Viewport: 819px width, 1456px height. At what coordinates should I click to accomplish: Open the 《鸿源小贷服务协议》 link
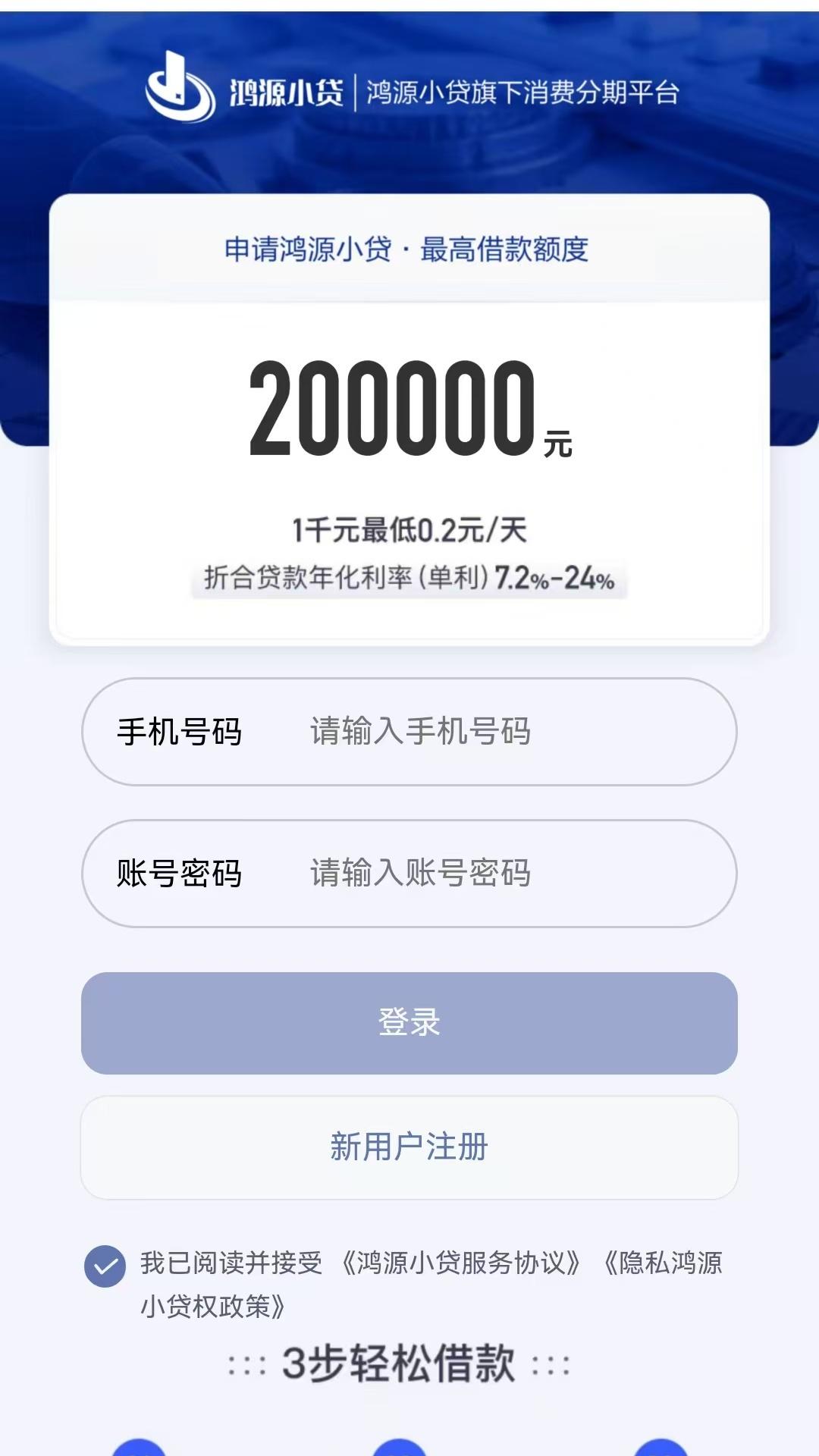point(460,1263)
